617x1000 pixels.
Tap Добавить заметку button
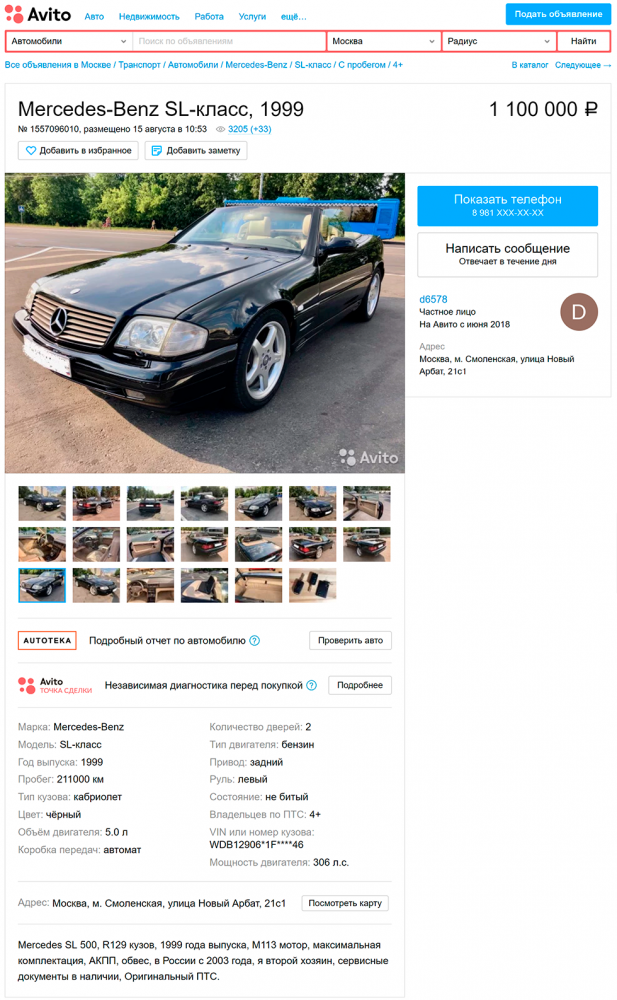[196, 150]
